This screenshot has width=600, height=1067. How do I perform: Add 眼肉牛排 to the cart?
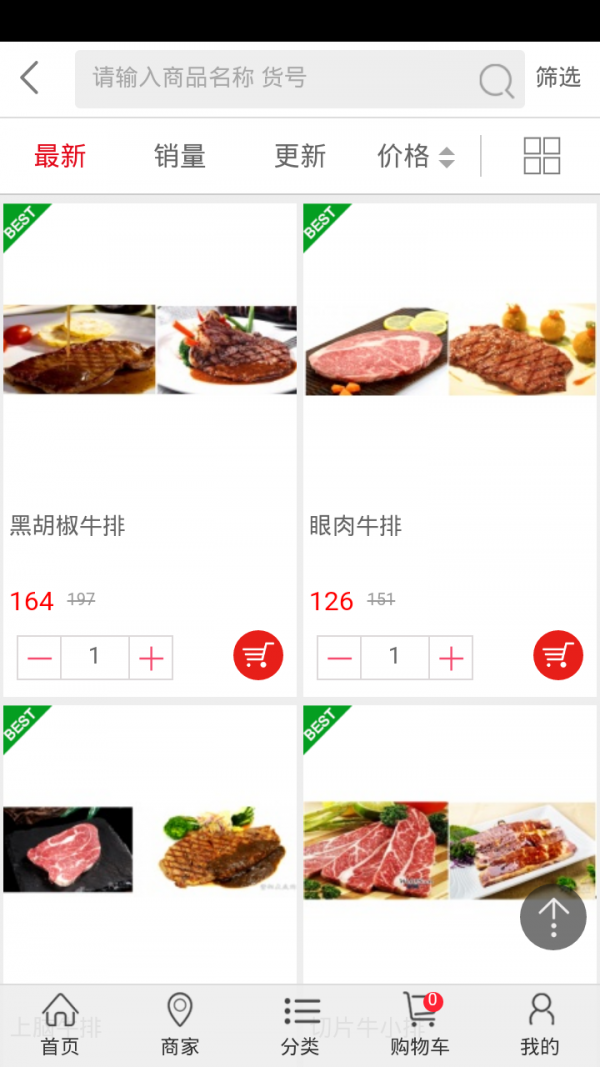point(558,656)
